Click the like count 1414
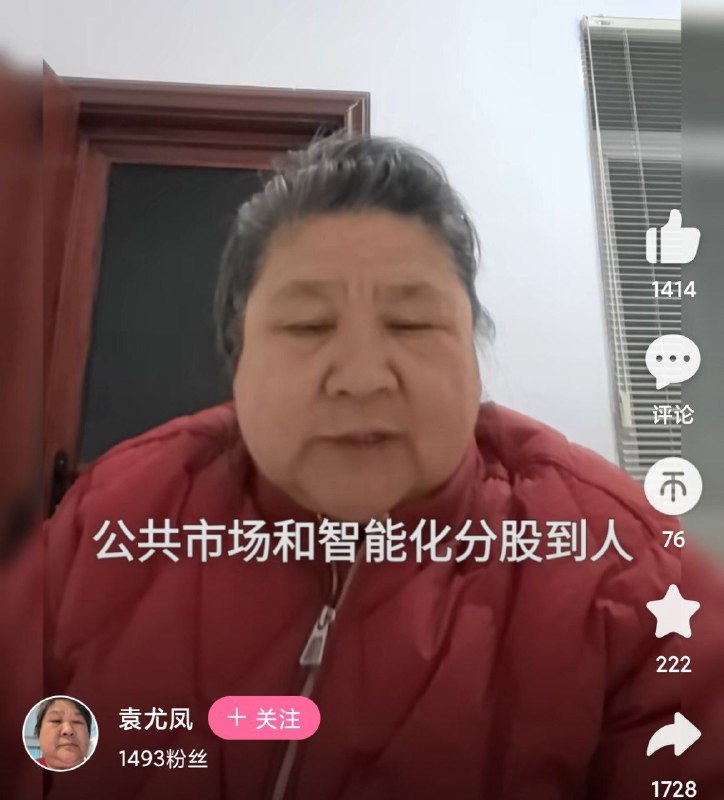The width and height of the screenshot is (724, 800). point(676,289)
